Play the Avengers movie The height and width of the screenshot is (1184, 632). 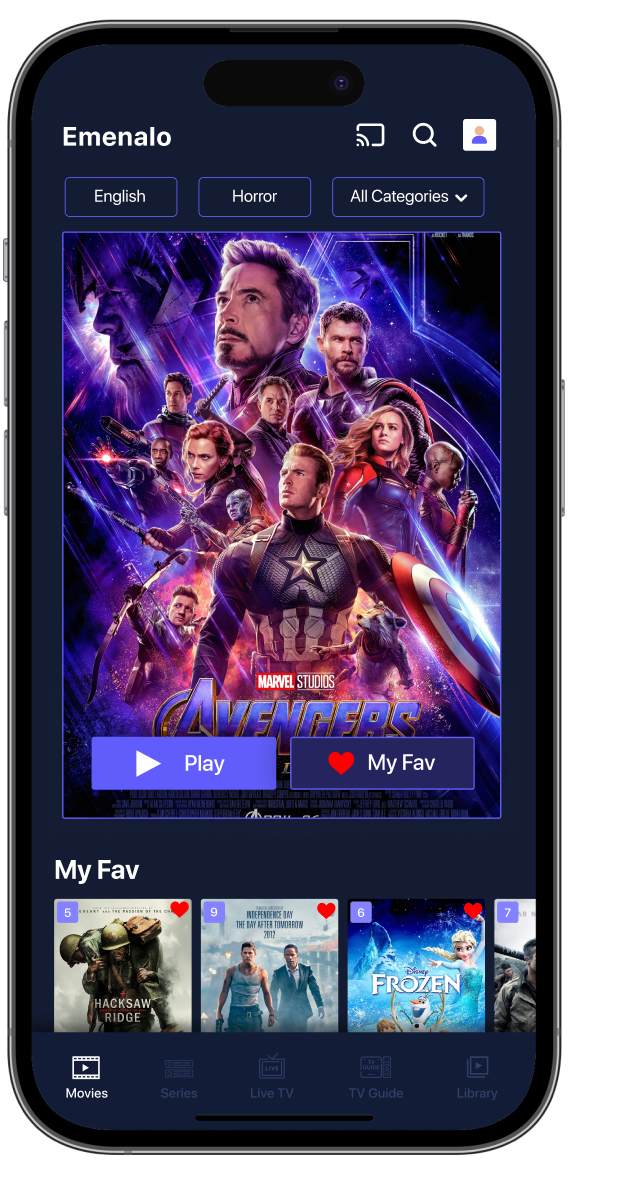click(x=184, y=764)
